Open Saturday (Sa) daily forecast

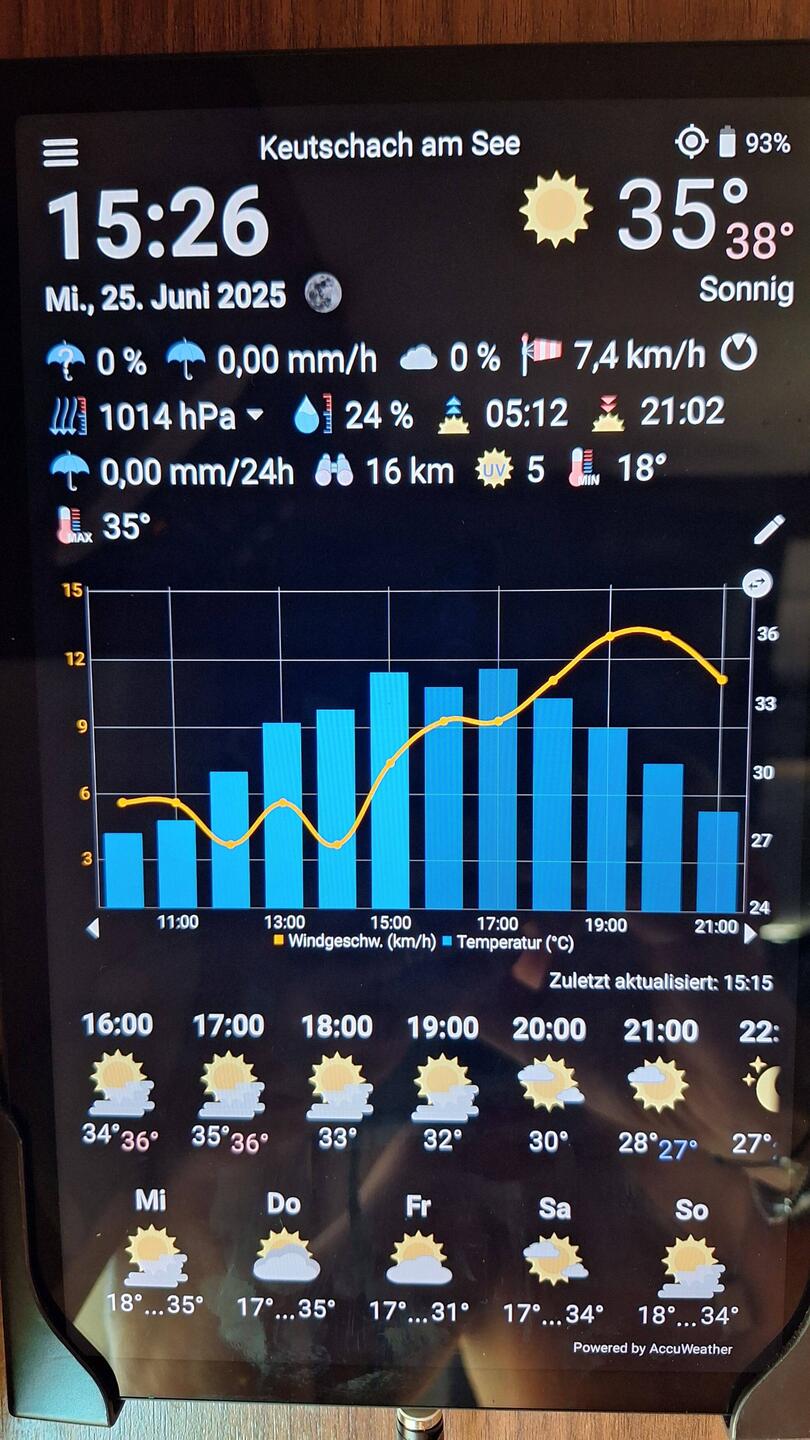pos(554,1260)
